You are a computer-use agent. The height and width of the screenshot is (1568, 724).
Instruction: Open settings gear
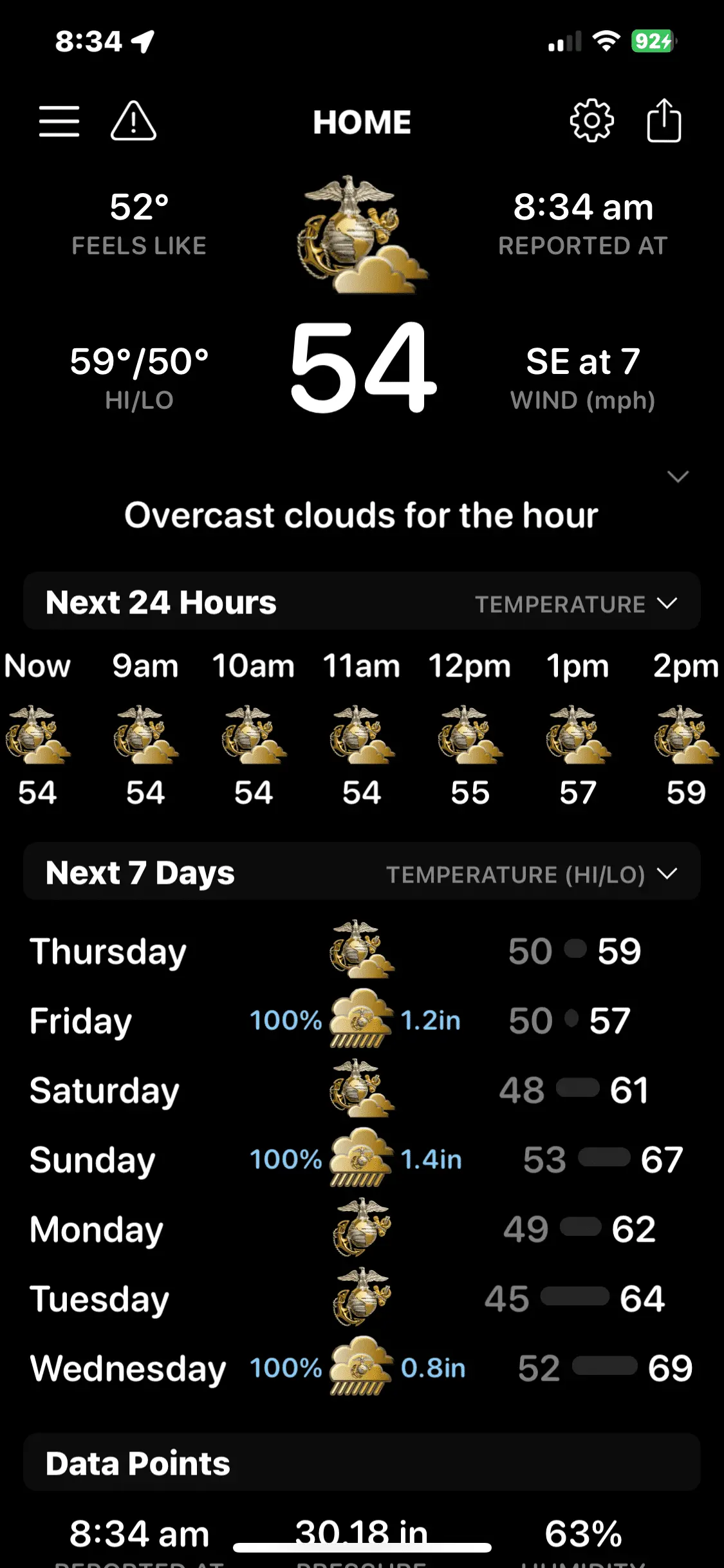591,121
